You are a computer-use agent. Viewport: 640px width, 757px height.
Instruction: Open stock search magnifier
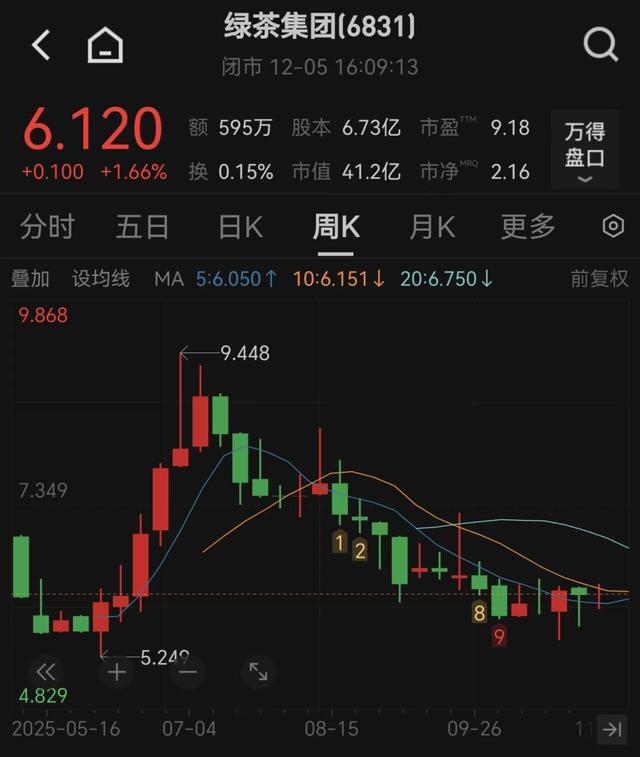[x=600, y=45]
